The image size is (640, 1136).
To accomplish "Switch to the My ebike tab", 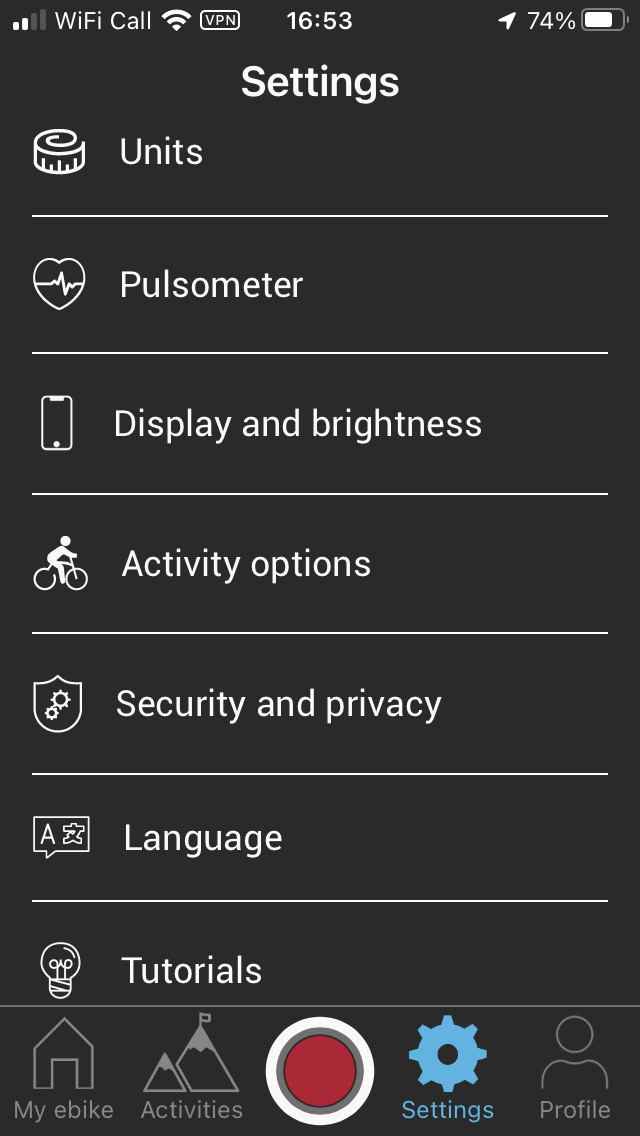I will 64,1070.
